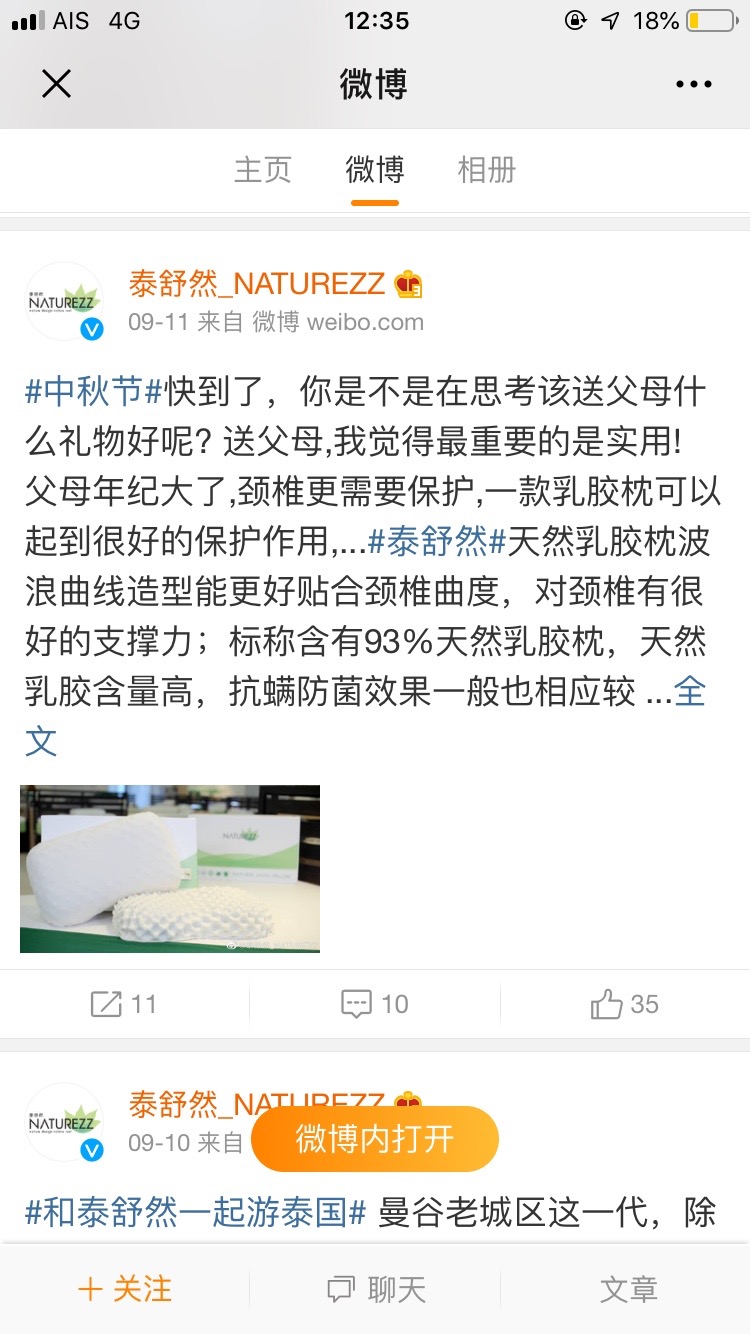Image resolution: width=750 pixels, height=1334 pixels.
Task: Open comments on the 09-11 post
Action: click(375, 1004)
